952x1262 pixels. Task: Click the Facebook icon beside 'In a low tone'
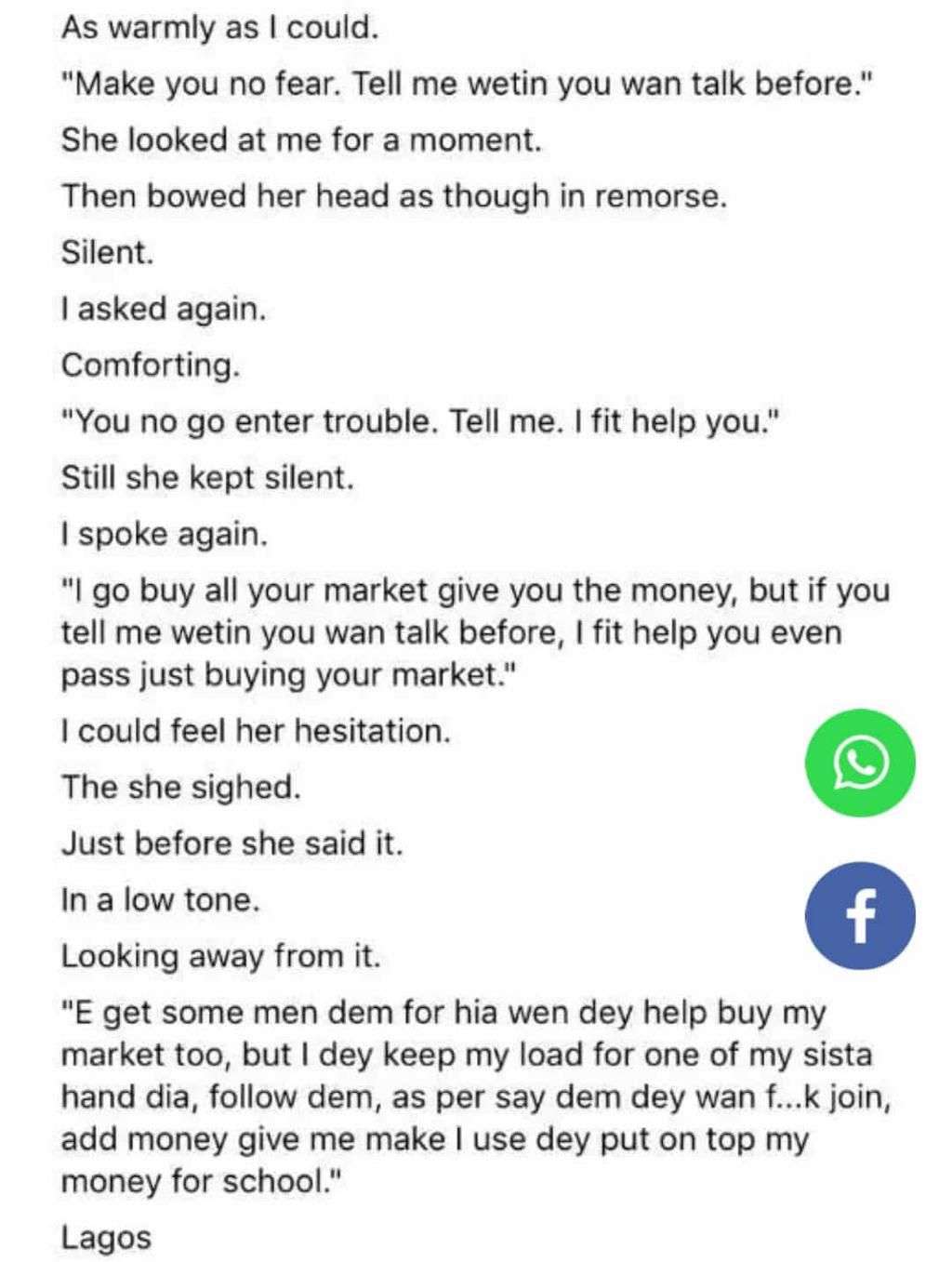pos(860,915)
